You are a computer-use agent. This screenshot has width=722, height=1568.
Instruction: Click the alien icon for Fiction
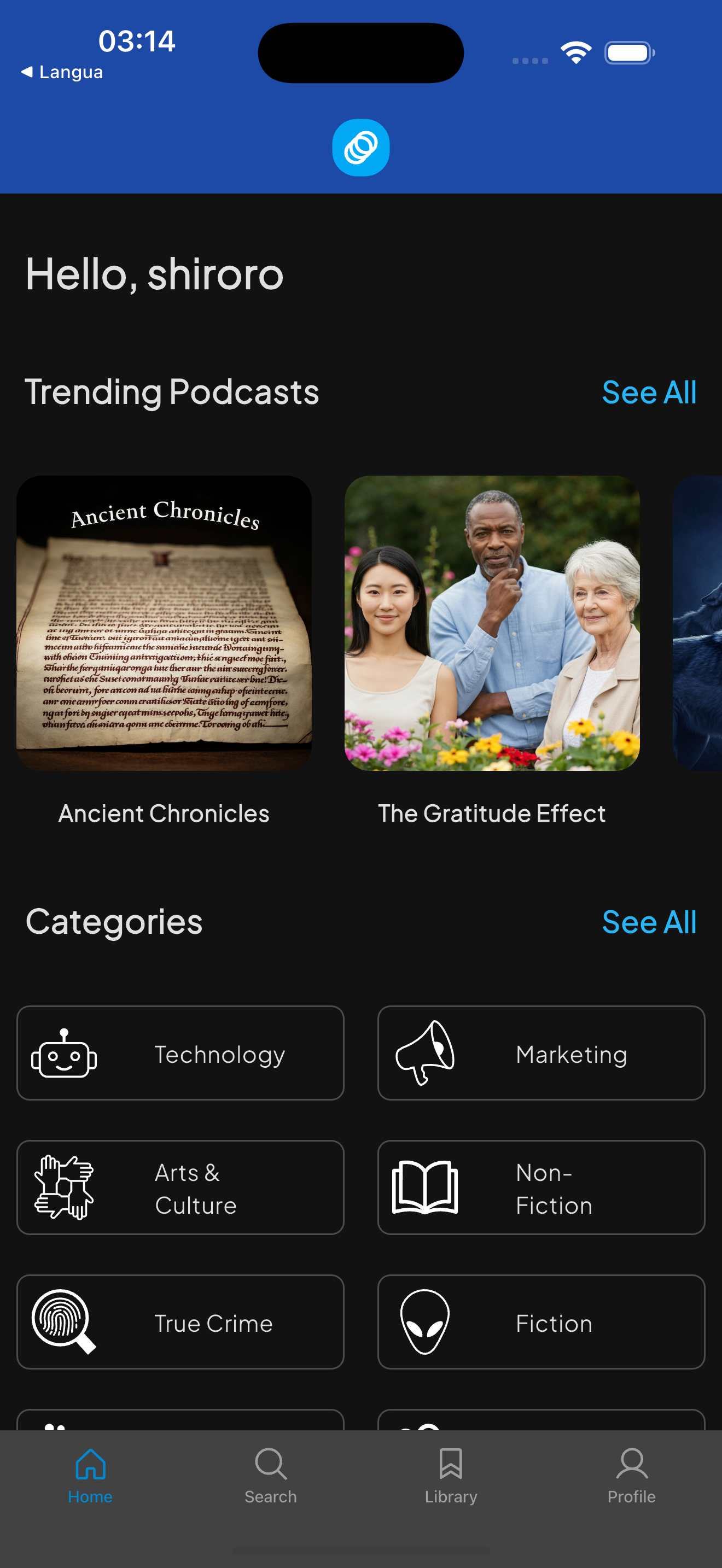point(426,1322)
